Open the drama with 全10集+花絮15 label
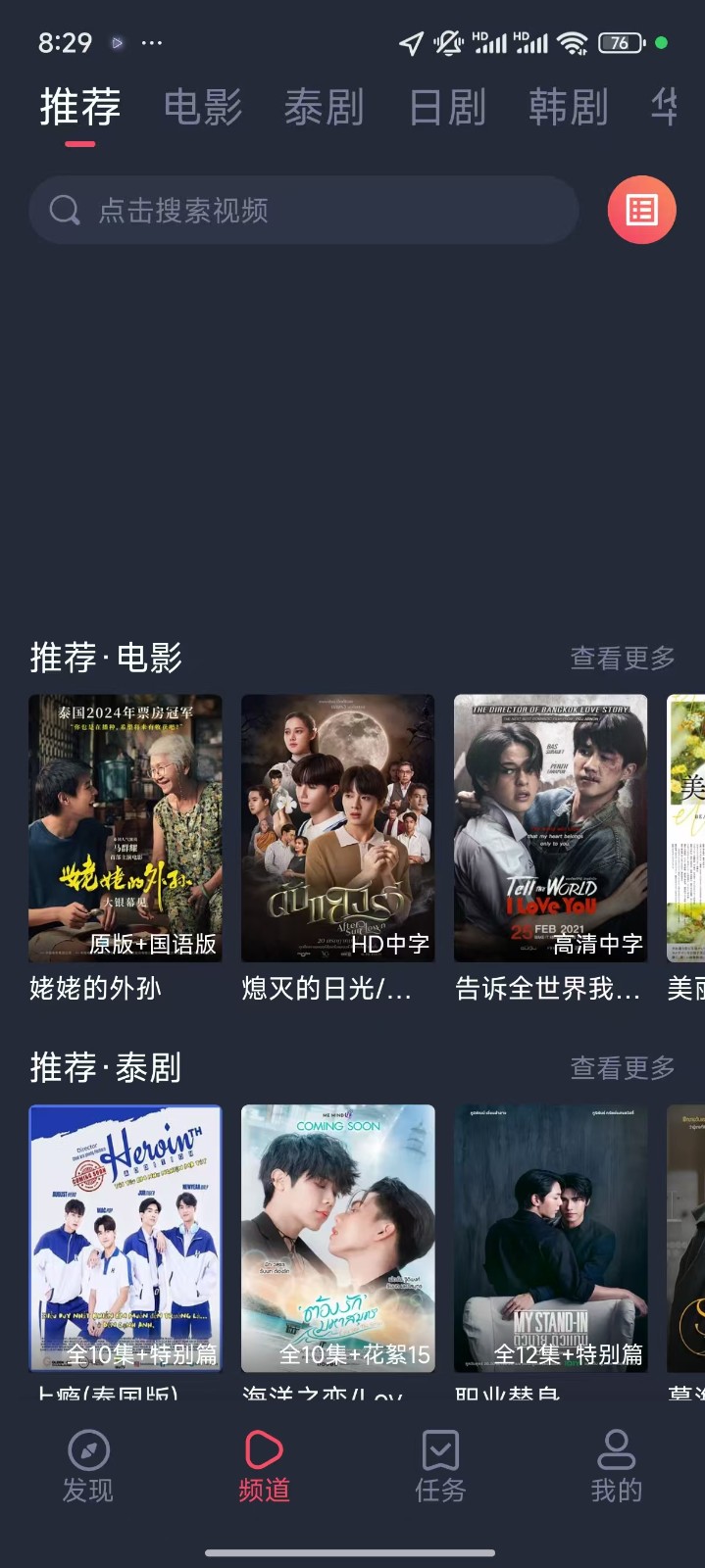The image size is (705, 1568). point(338,1238)
